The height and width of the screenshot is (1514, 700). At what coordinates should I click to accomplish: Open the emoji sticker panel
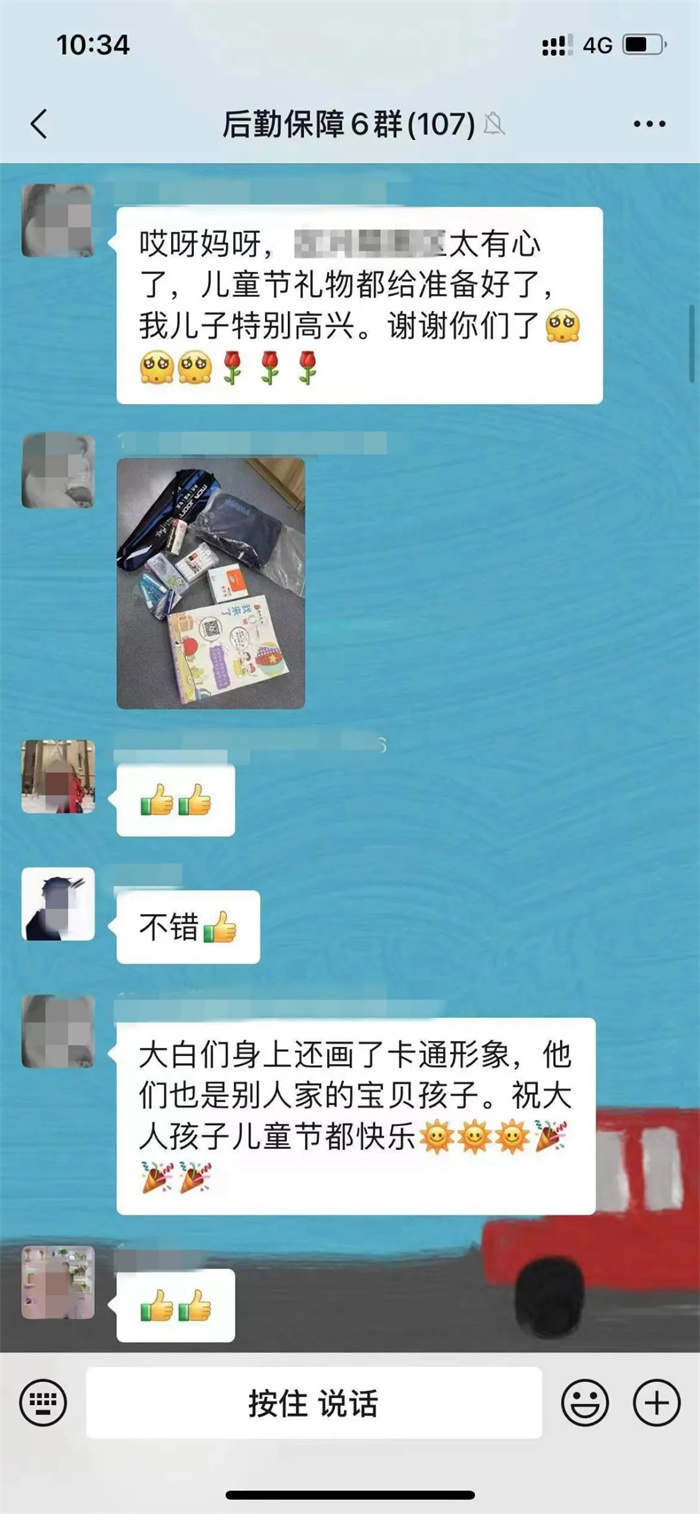[x=585, y=1403]
